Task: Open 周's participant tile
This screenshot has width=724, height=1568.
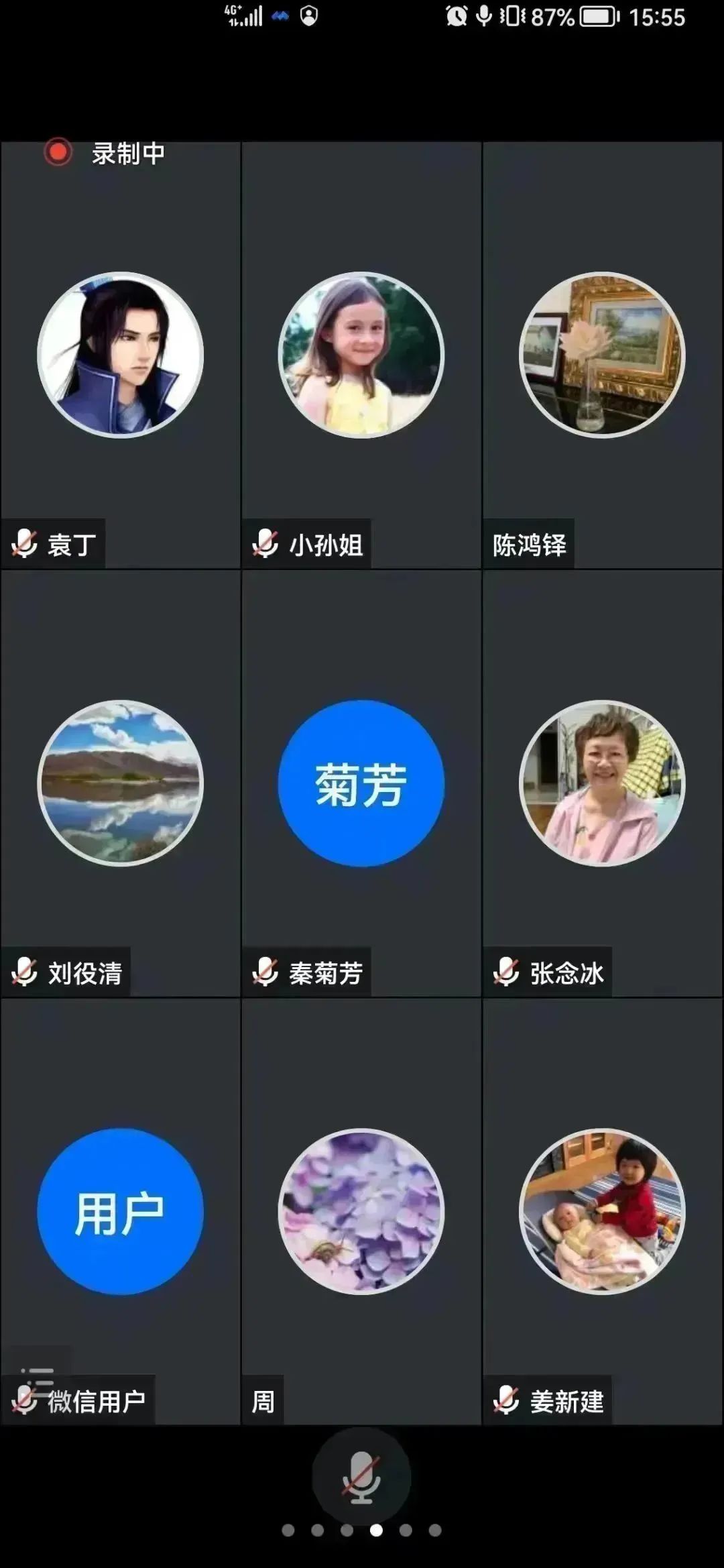Action: tap(361, 1211)
